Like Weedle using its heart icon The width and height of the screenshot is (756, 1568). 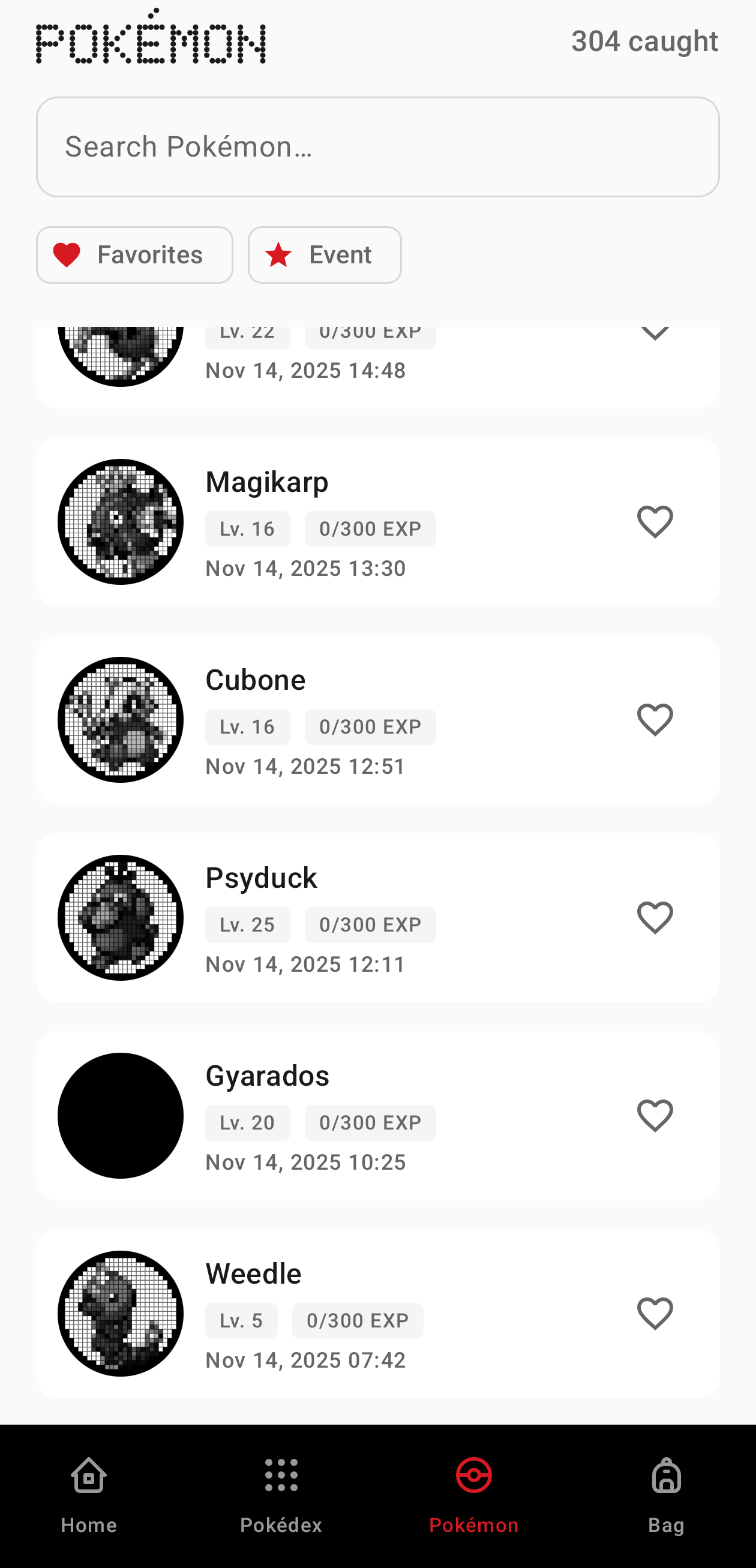pos(655,1313)
